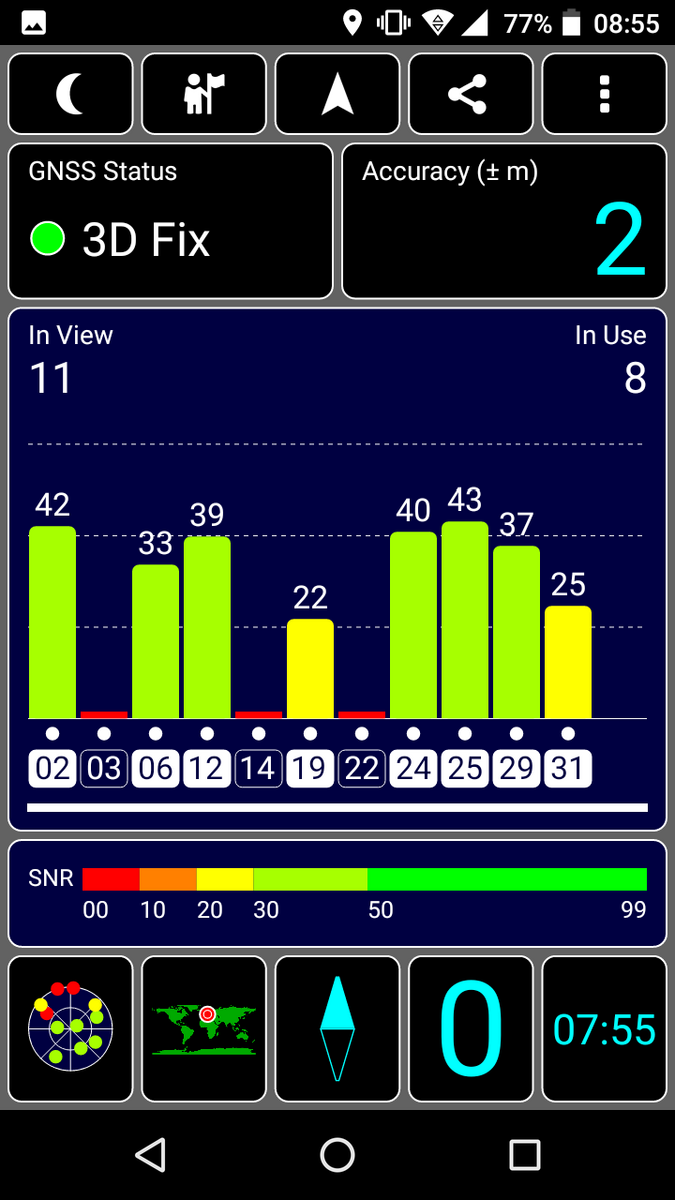Image resolution: width=675 pixels, height=1200 pixels.
Task: Open the time tile showing 07:55
Action: 604,1029
